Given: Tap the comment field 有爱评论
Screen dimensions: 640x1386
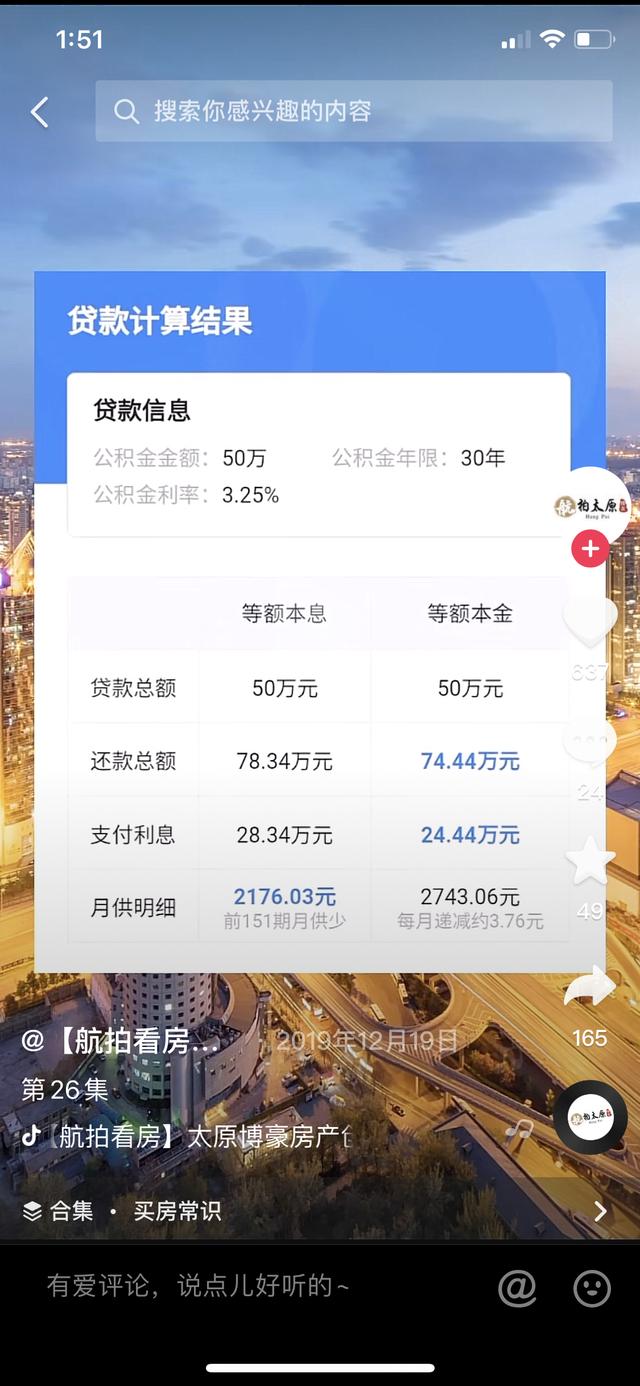Looking at the screenshot, I should (x=198, y=1286).
